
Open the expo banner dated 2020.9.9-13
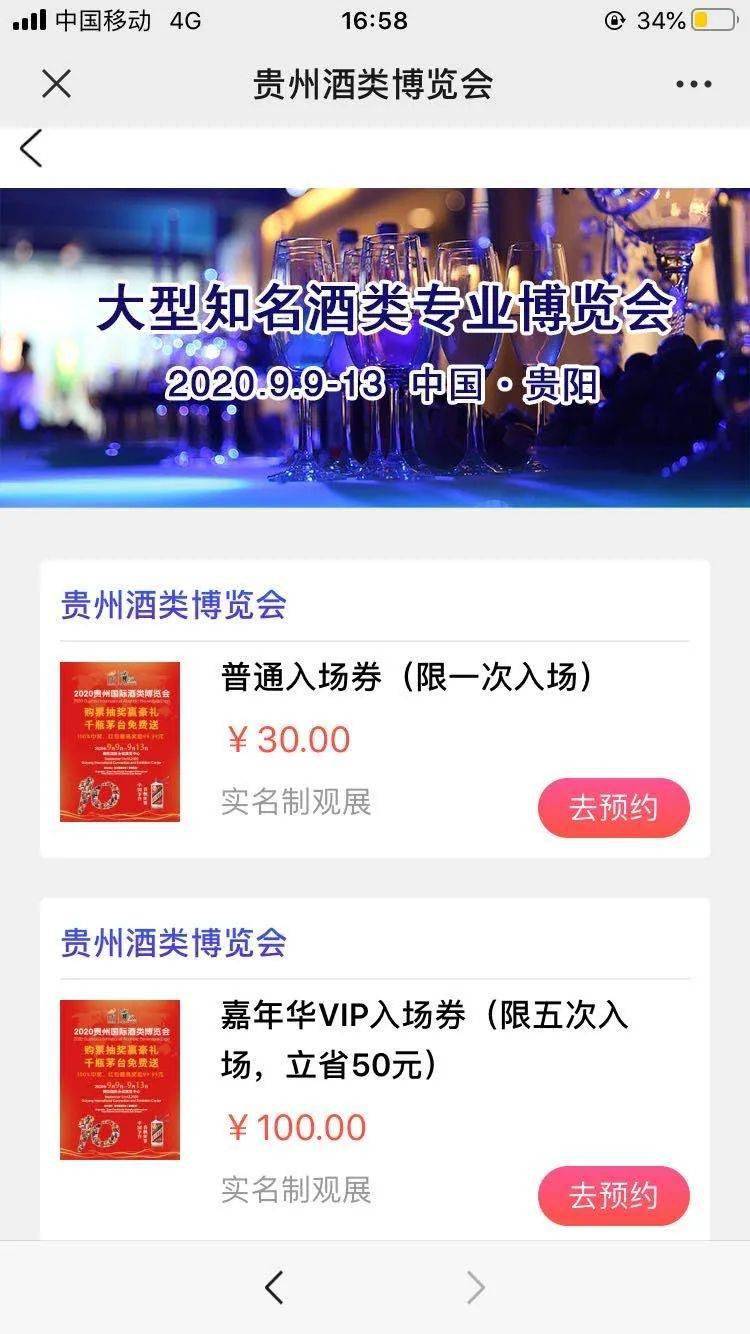[x=375, y=347]
